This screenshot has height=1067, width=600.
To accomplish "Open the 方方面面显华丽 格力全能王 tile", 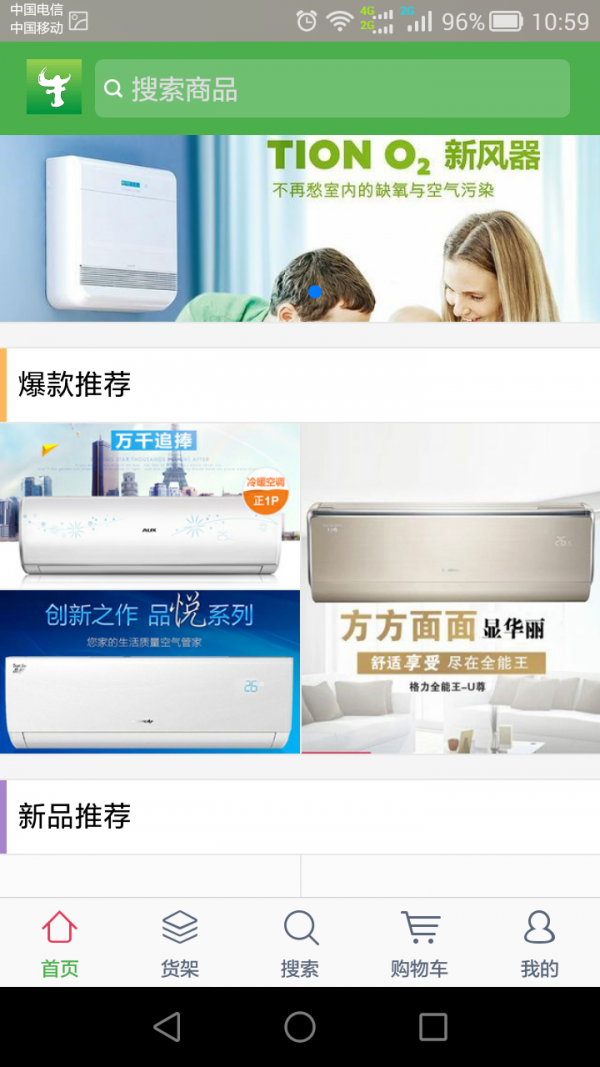I will point(451,588).
